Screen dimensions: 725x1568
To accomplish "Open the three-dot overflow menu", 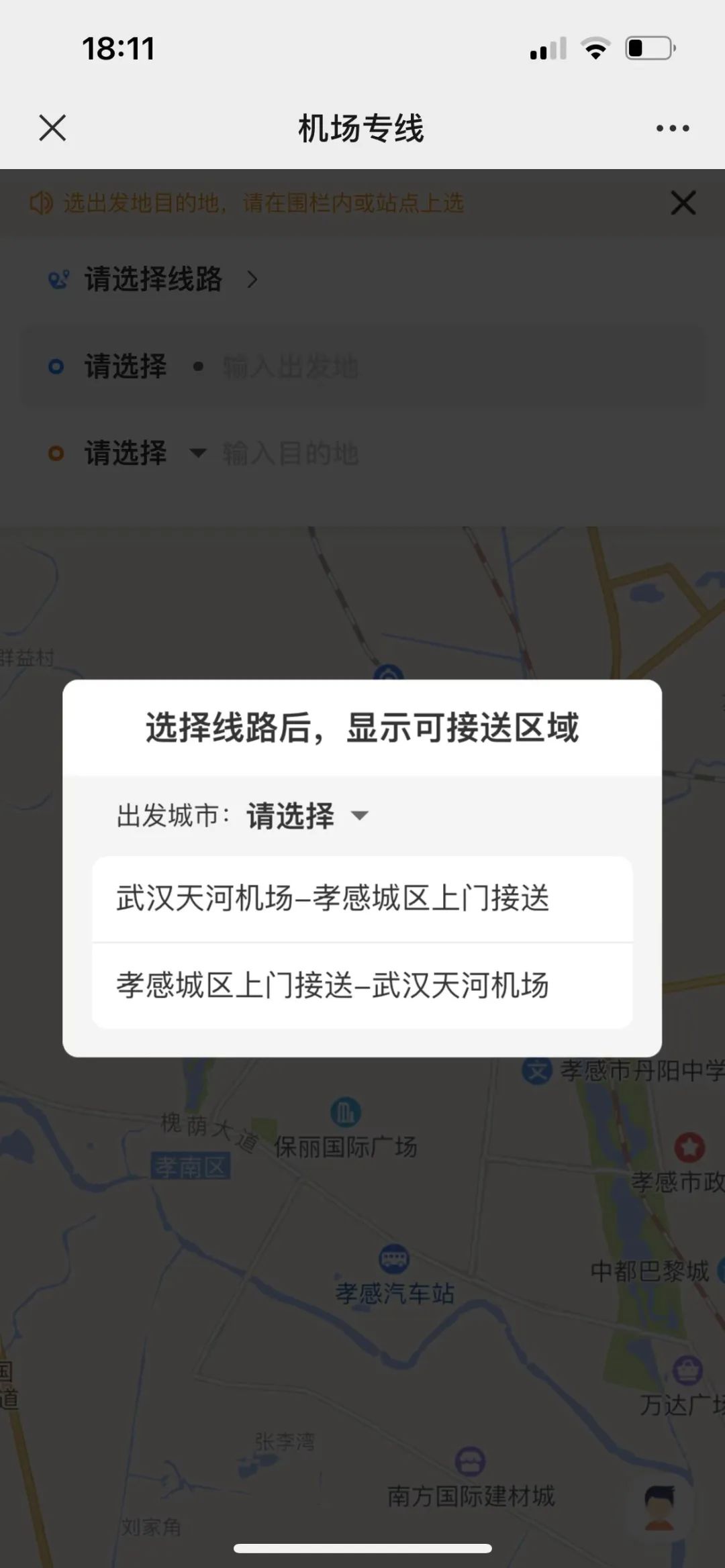I will click(673, 128).
